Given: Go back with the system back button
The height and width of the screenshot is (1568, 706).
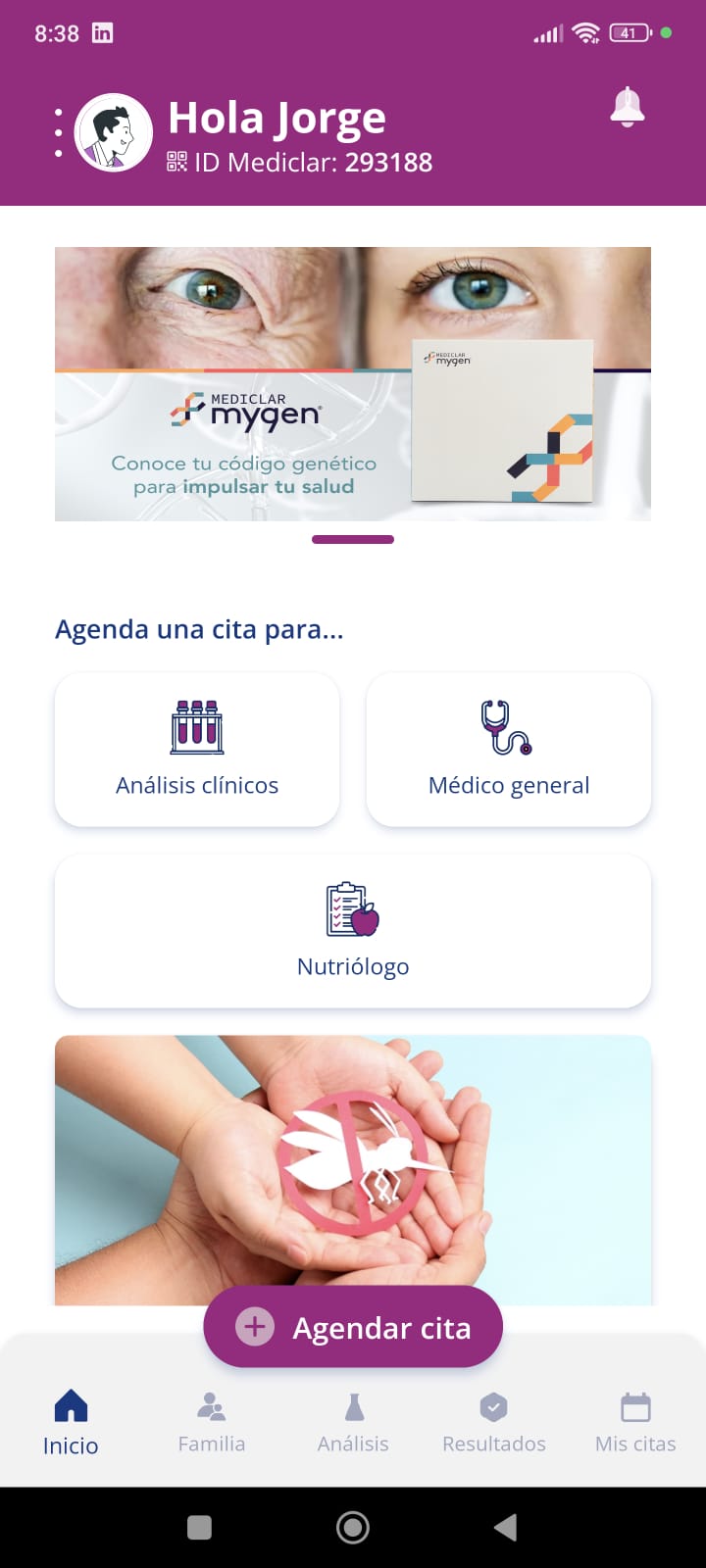Looking at the screenshot, I should coord(505,1527).
